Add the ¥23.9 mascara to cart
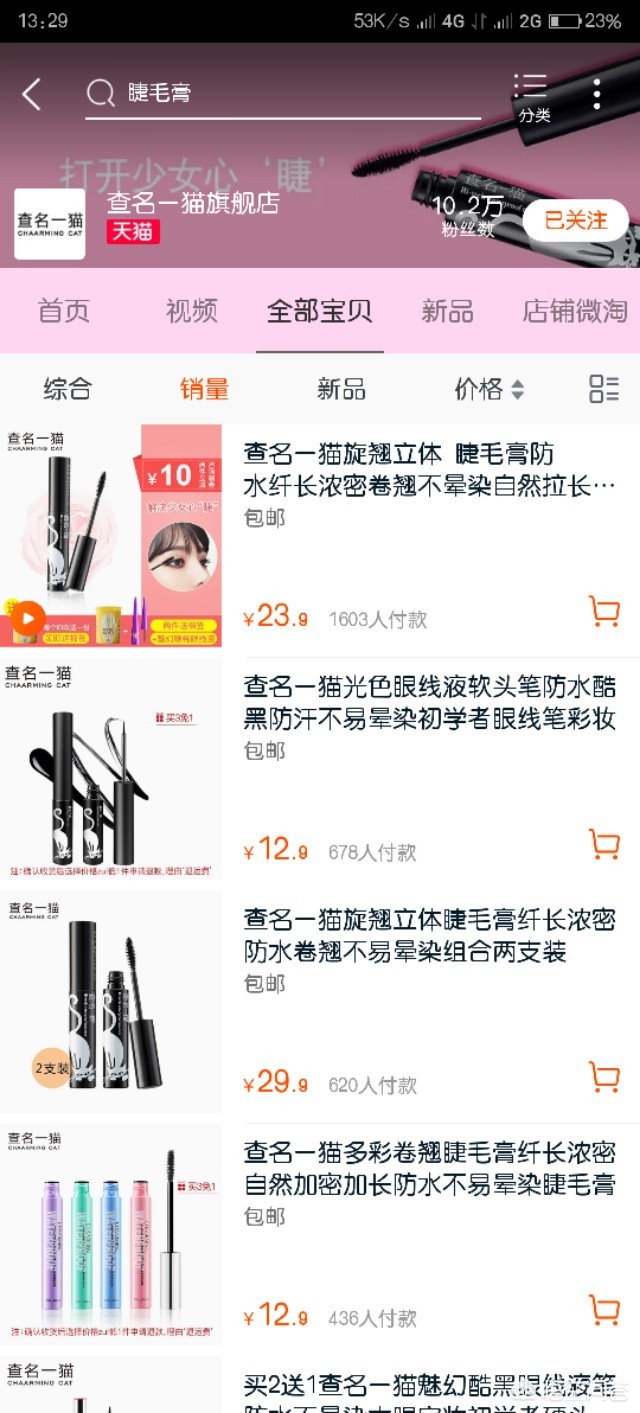 point(604,611)
